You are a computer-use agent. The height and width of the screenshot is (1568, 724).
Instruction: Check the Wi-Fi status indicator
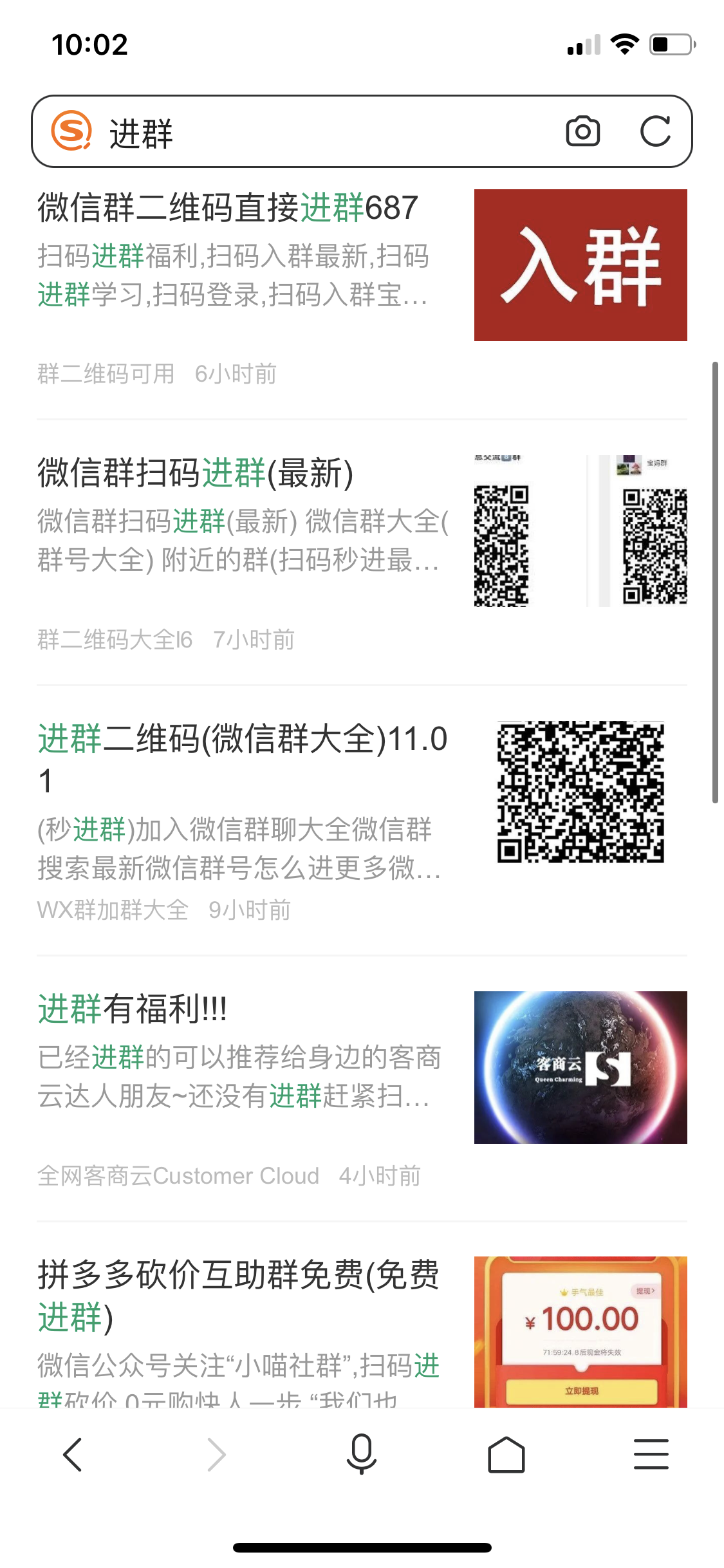622,44
